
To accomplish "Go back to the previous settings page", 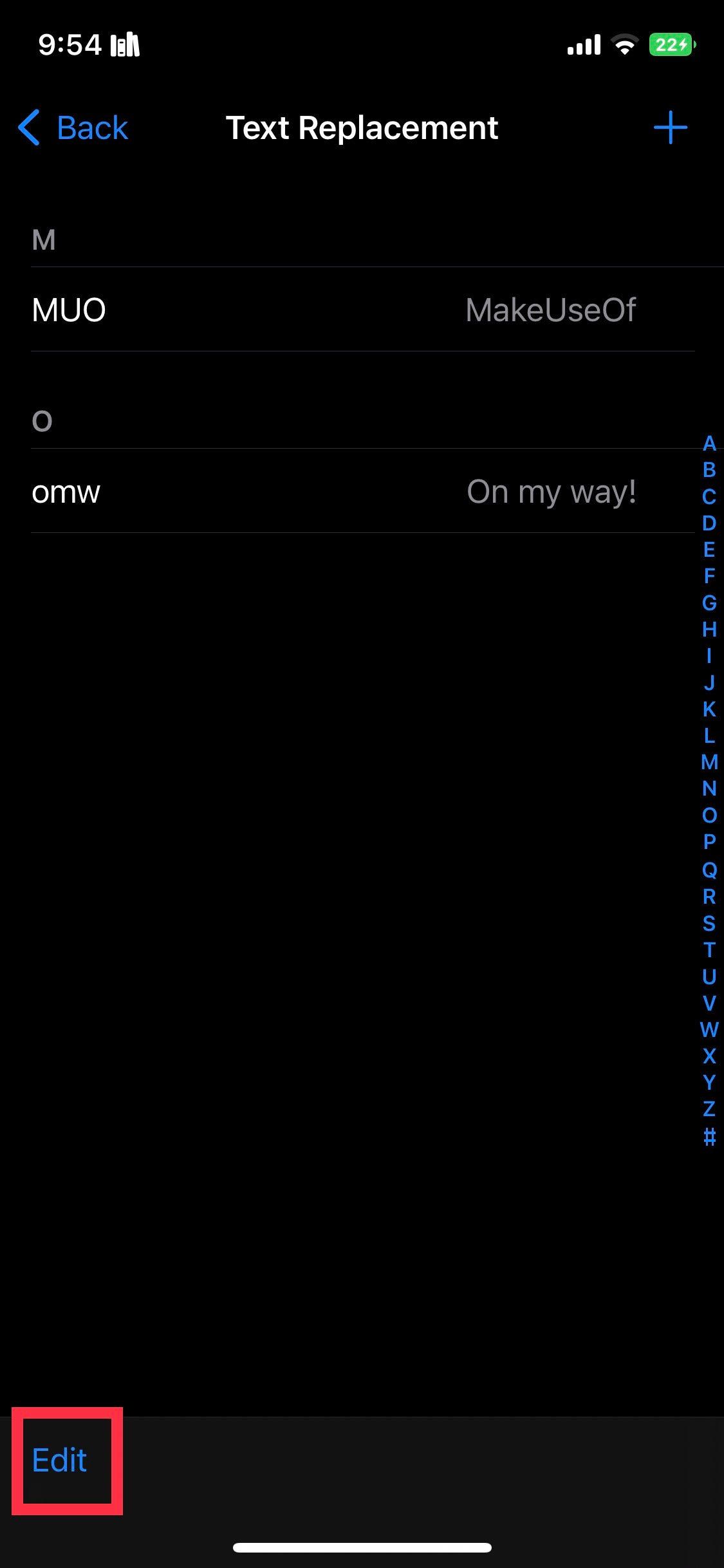I will (73, 127).
